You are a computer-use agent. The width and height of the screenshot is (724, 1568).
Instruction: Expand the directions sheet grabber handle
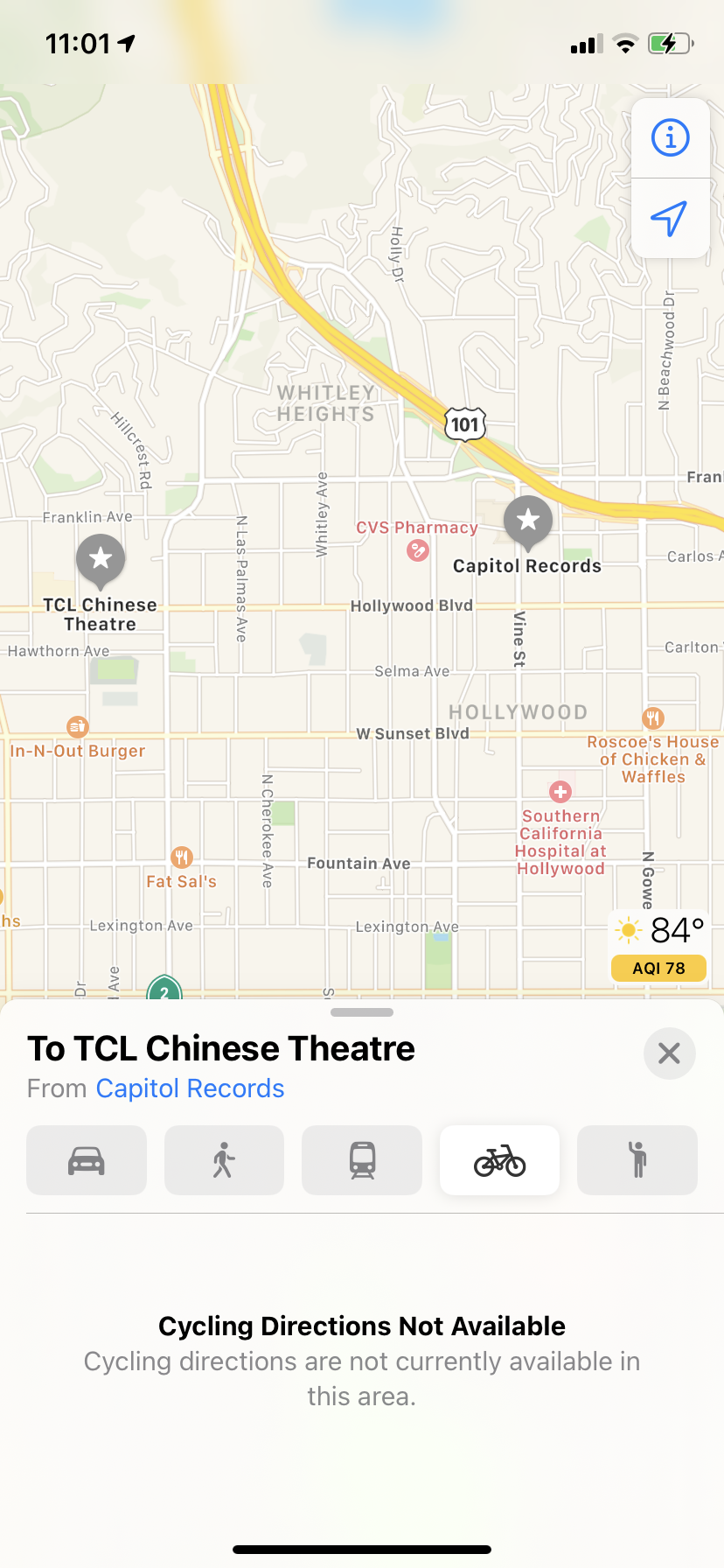[x=362, y=1012]
